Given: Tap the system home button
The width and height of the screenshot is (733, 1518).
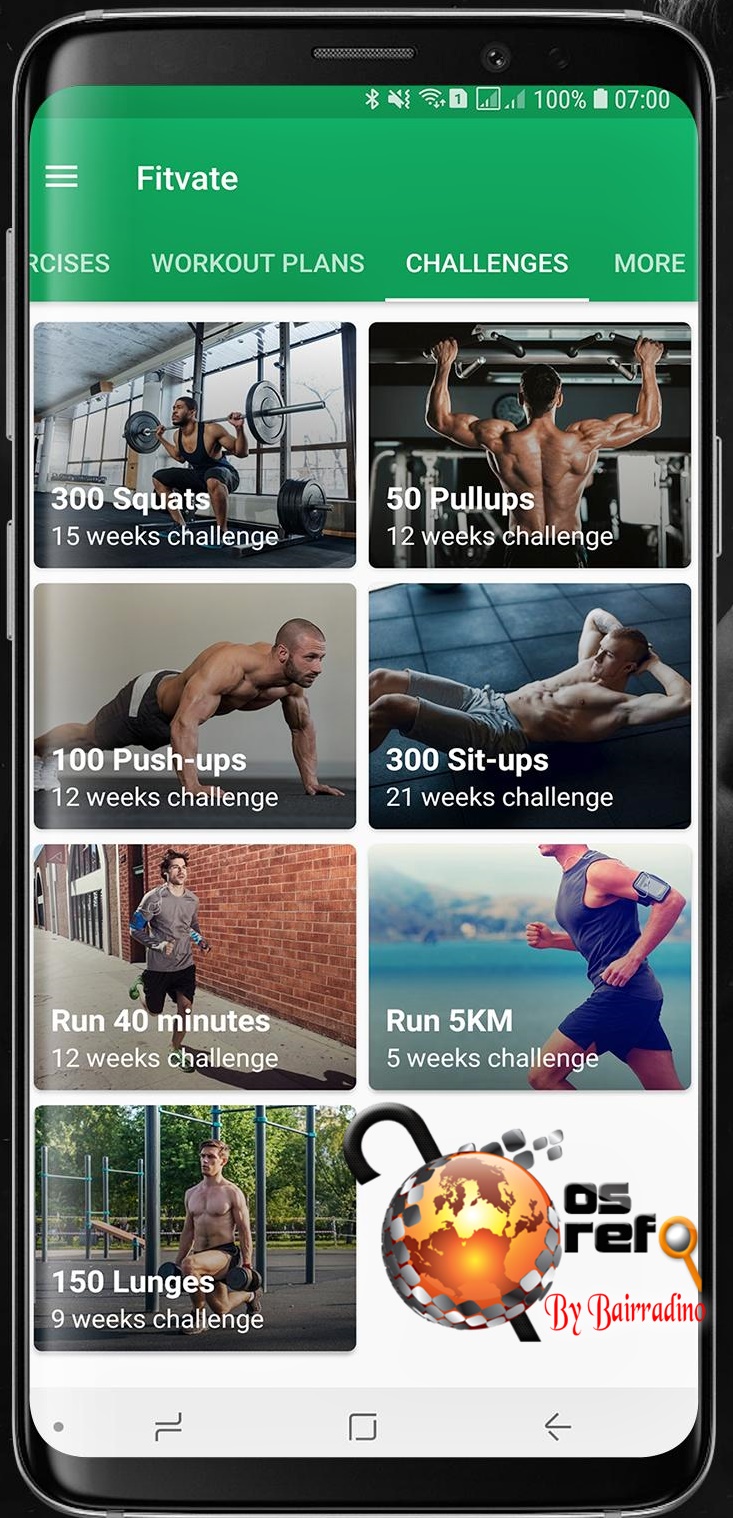Looking at the screenshot, I should [x=363, y=1427].
